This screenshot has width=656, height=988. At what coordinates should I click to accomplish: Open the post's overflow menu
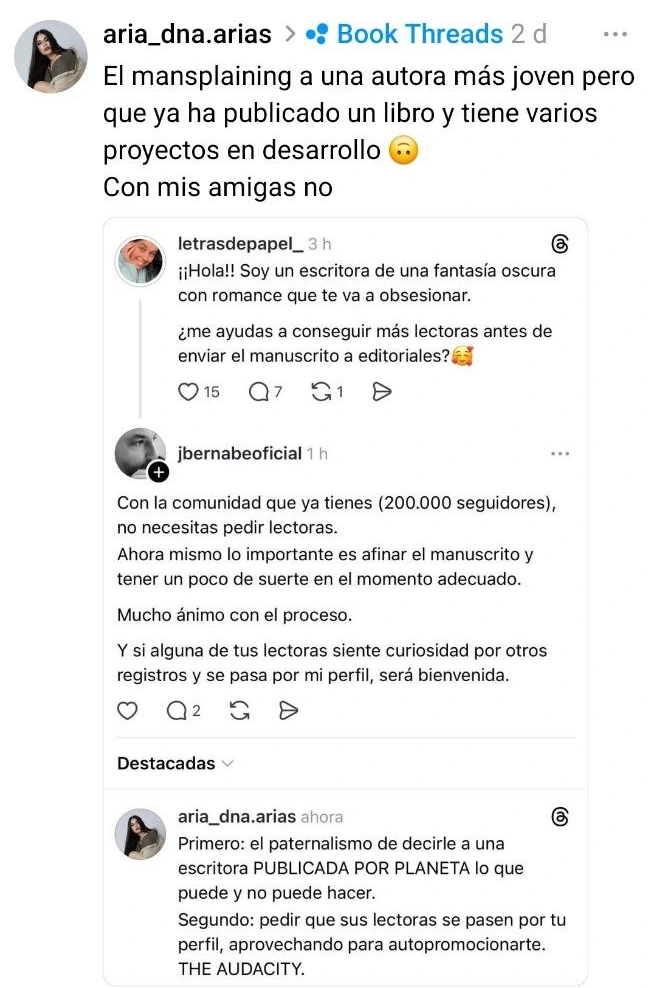[616, 34]
